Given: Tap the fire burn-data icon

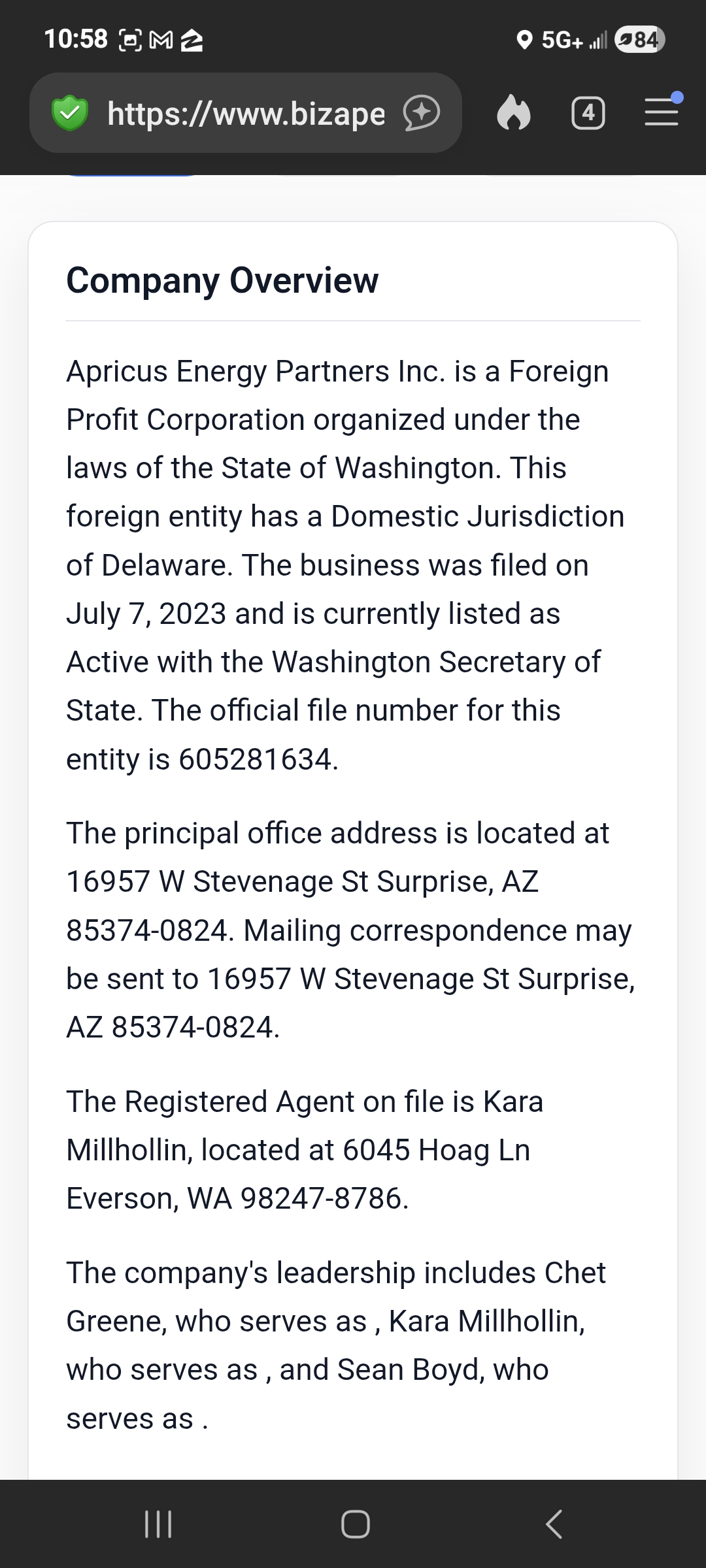Looking at the screenshot, I should point(513,113).
